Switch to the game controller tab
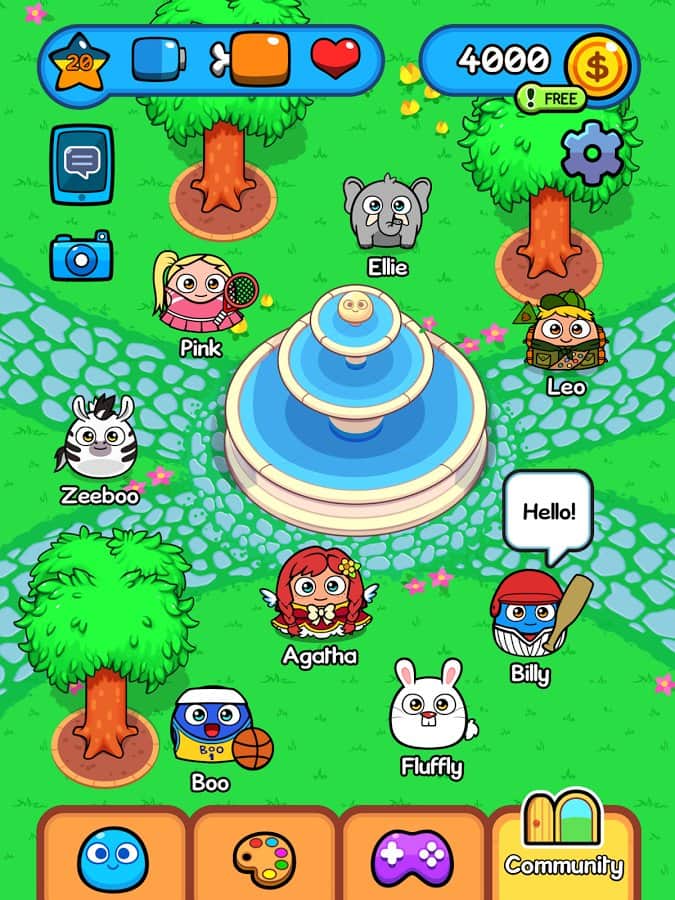This screenshot has height=900, width=675. [413, 856]
